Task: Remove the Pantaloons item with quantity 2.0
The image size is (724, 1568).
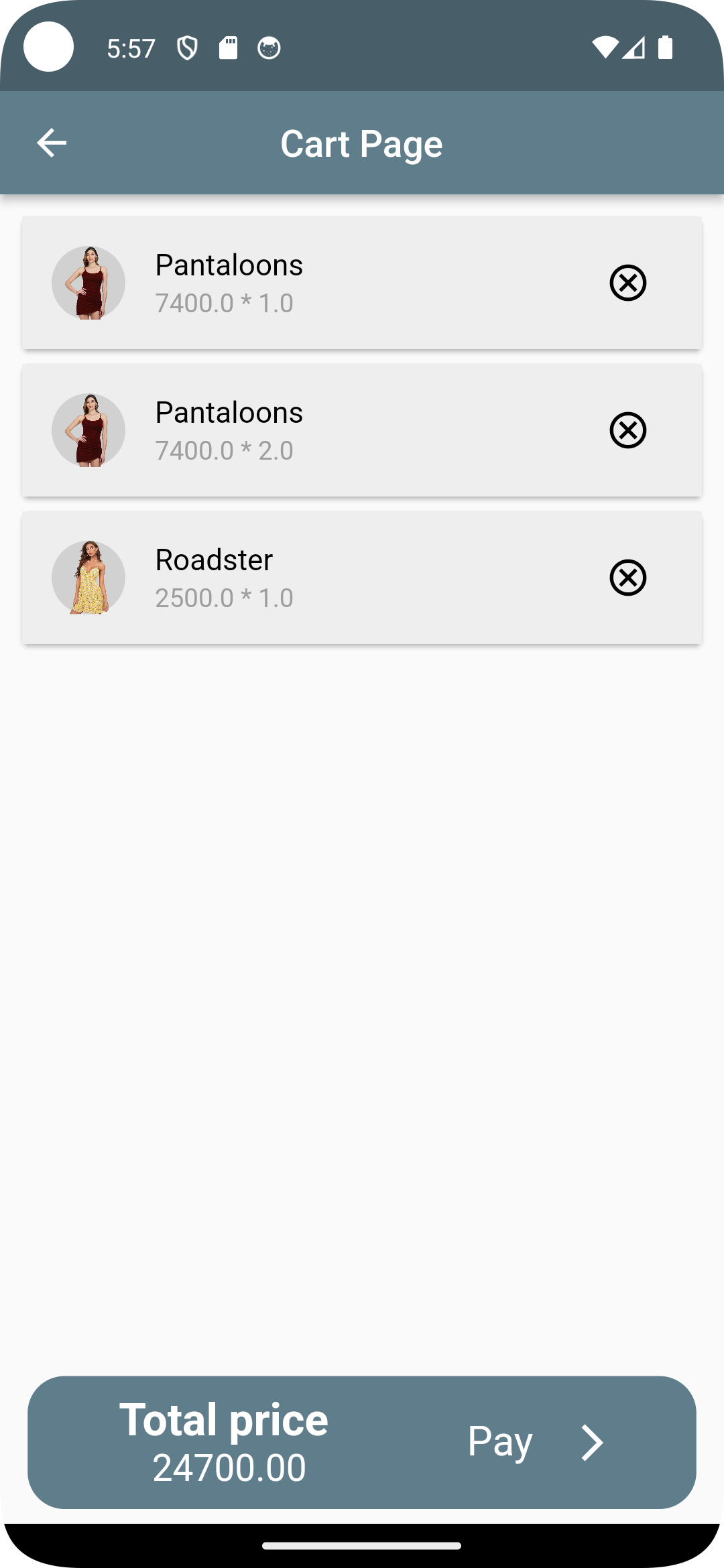Action: [627, 430]
